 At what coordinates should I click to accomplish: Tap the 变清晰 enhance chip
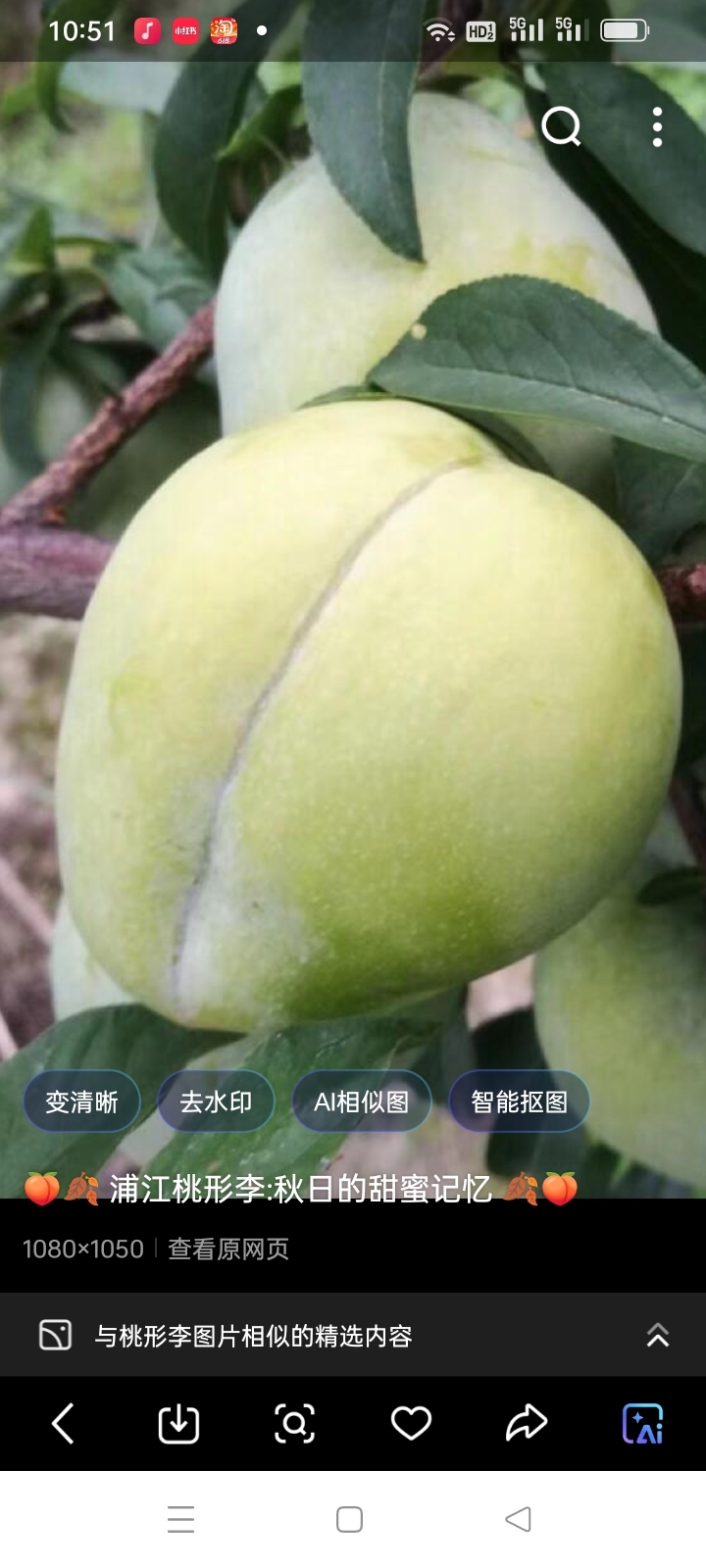[x=81, y=1102]
